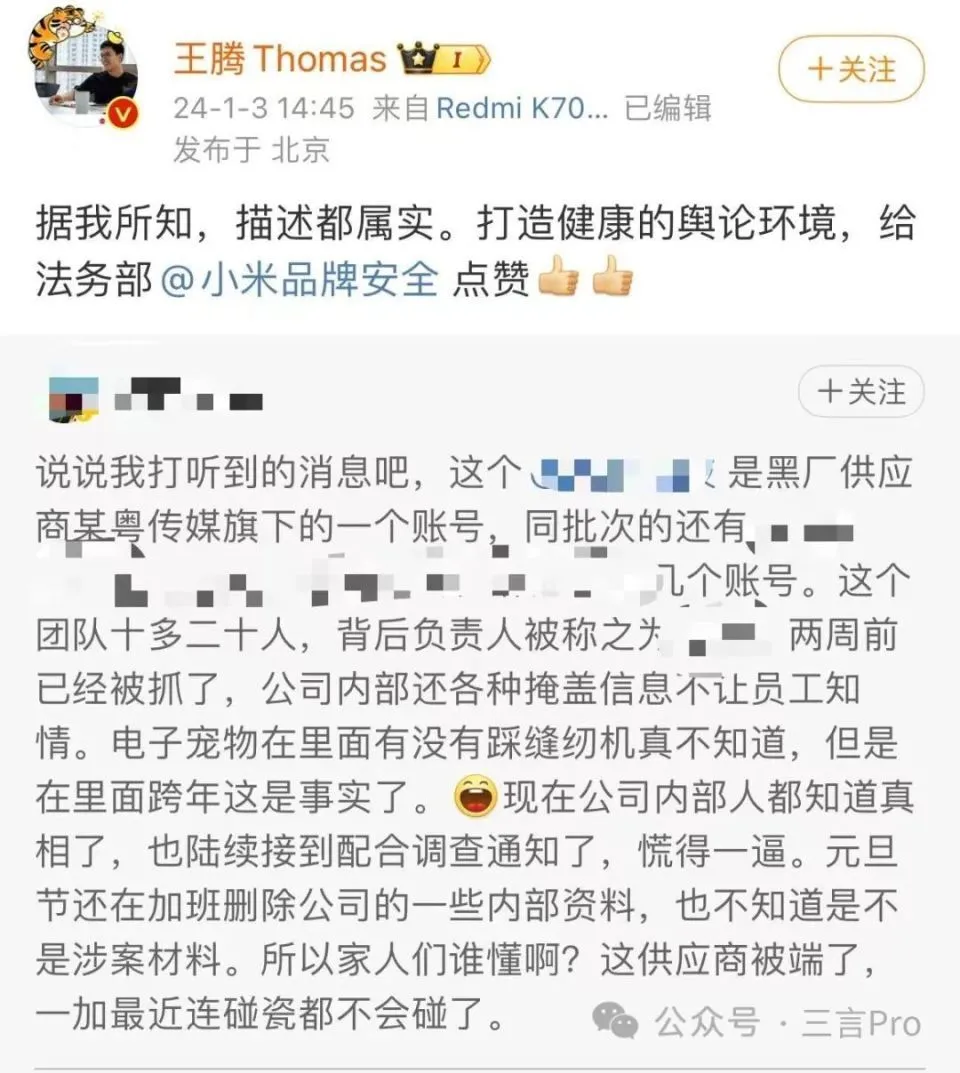Follow the reposted post's author
The height and width of the screenshot is (1073, 960).
(x=860, y=391)
